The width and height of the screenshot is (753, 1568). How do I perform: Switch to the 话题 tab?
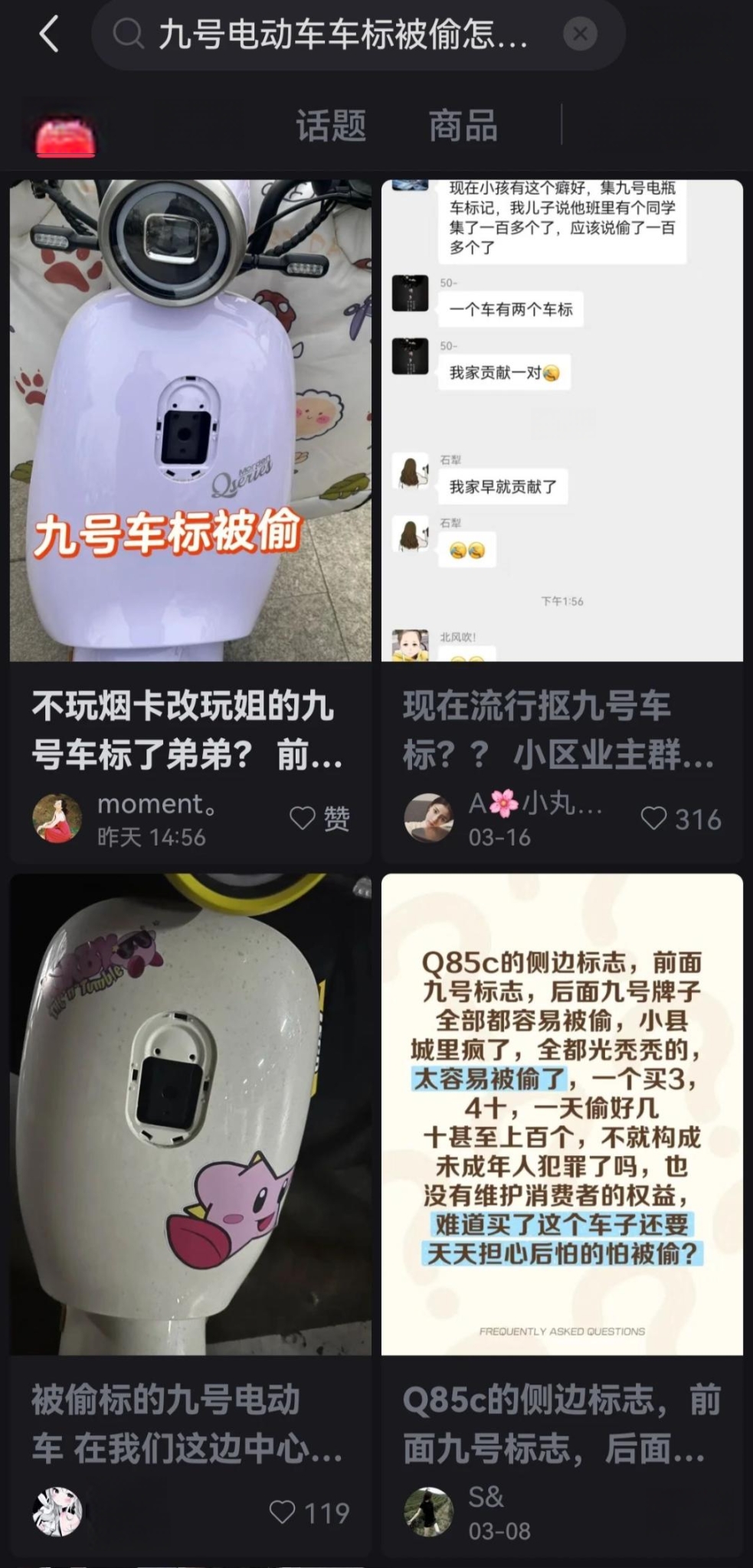(331, 126)
